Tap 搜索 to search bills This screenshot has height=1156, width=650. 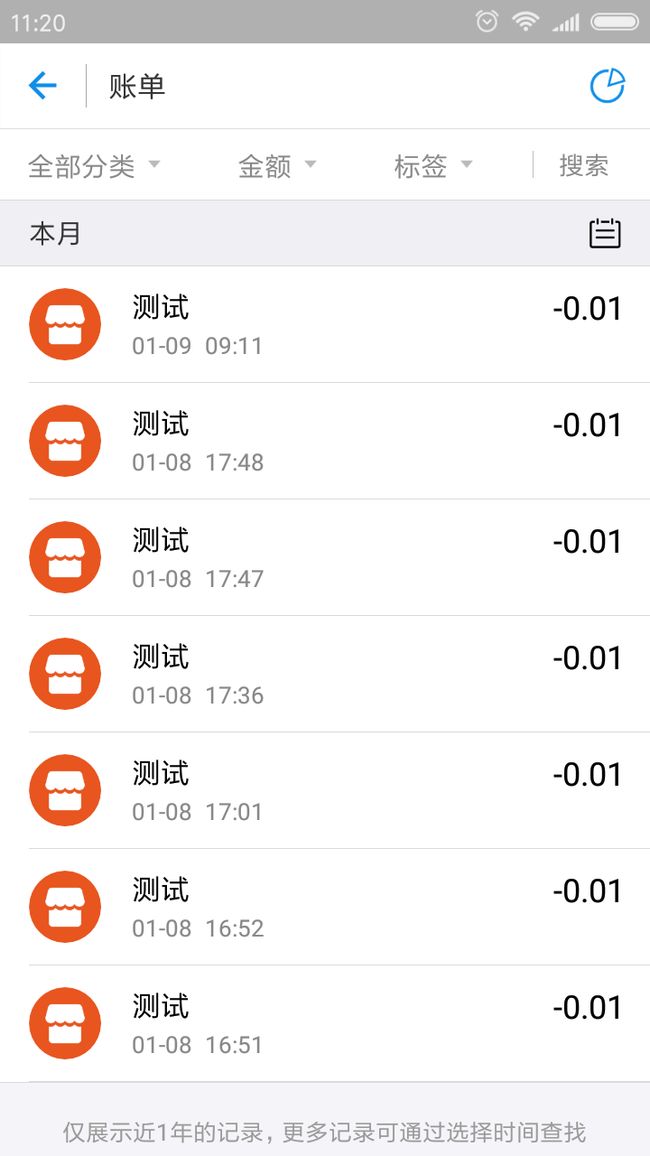pyautogui.click(x=584, y=164)
